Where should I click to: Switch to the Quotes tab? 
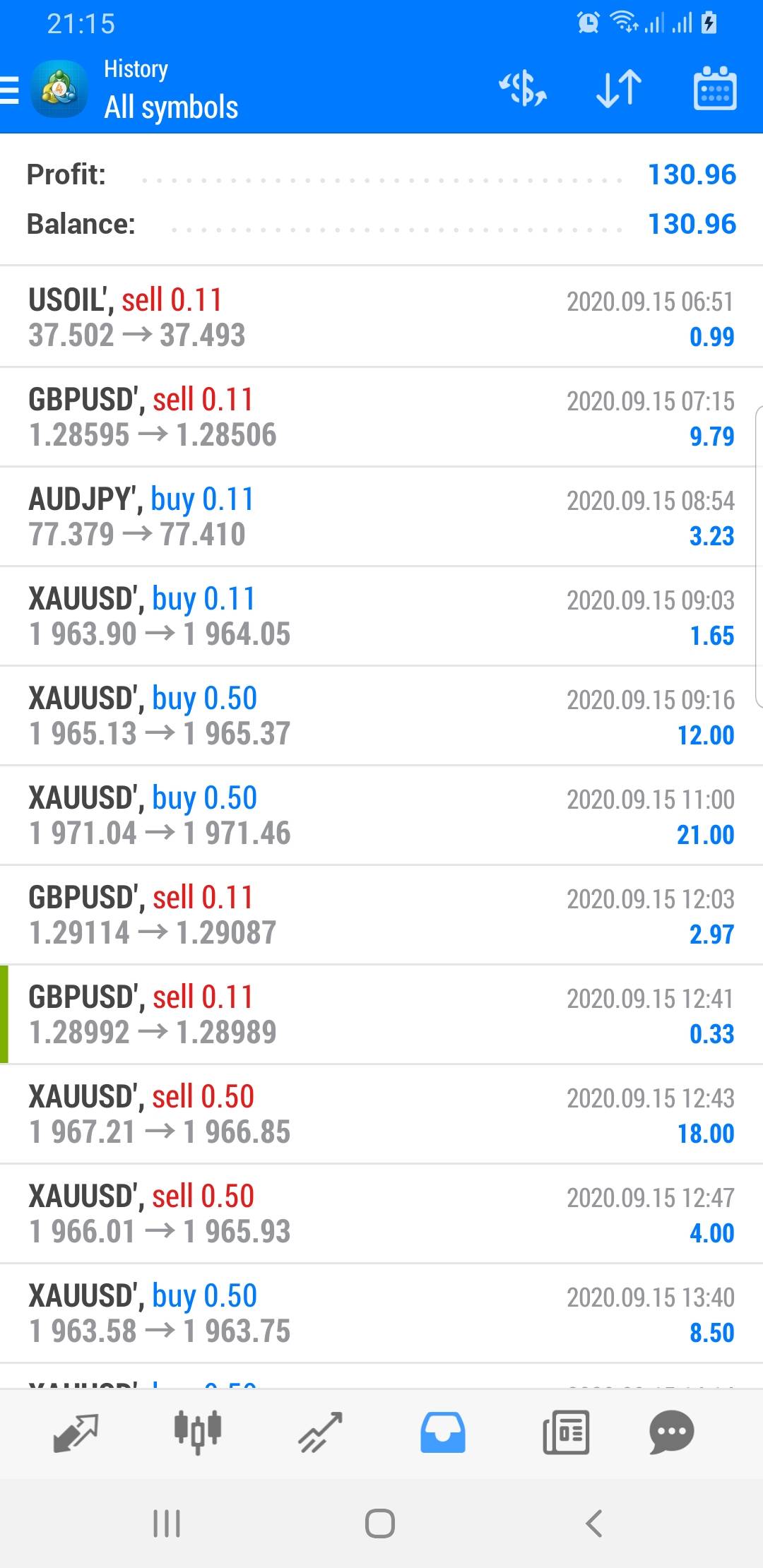(76, 1432)
